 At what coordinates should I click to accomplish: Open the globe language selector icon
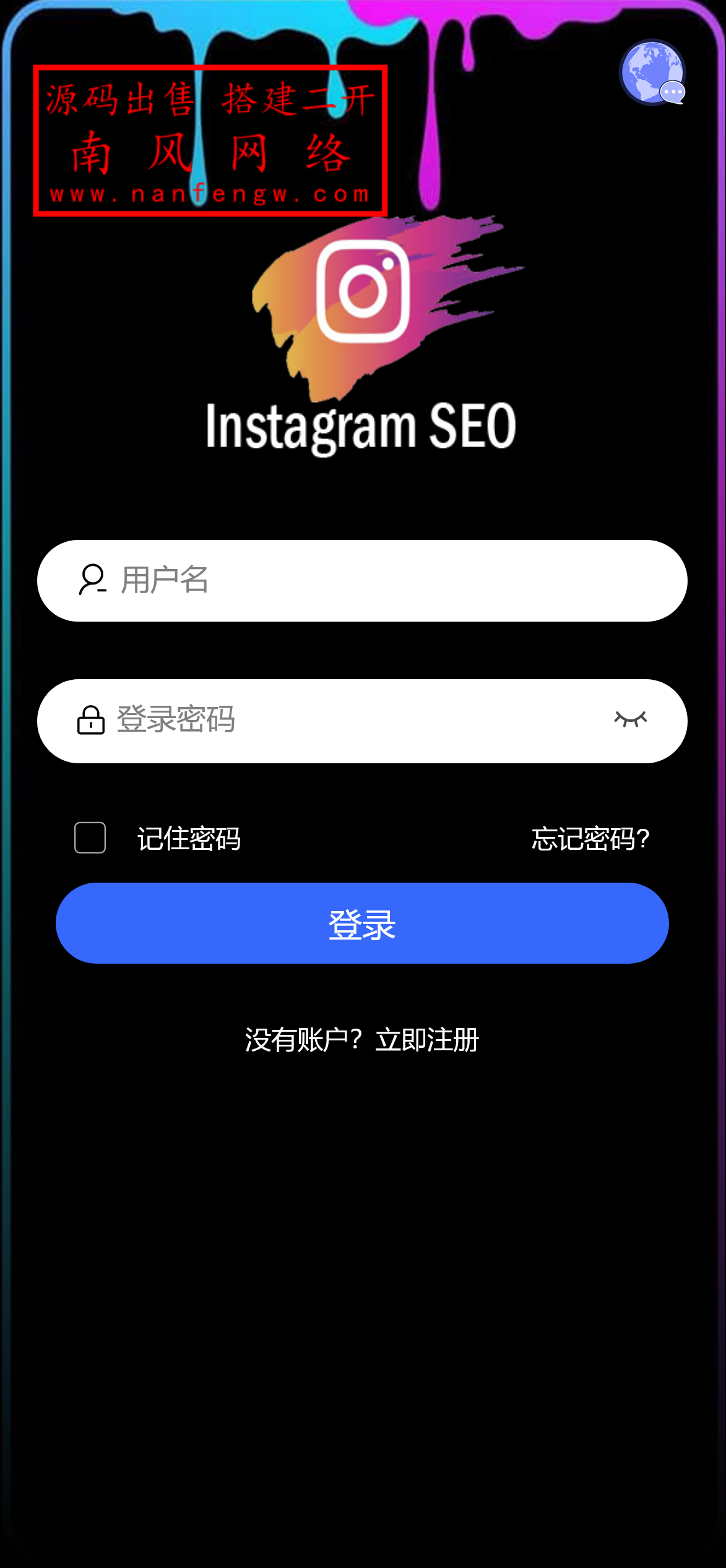click(652, 72)
